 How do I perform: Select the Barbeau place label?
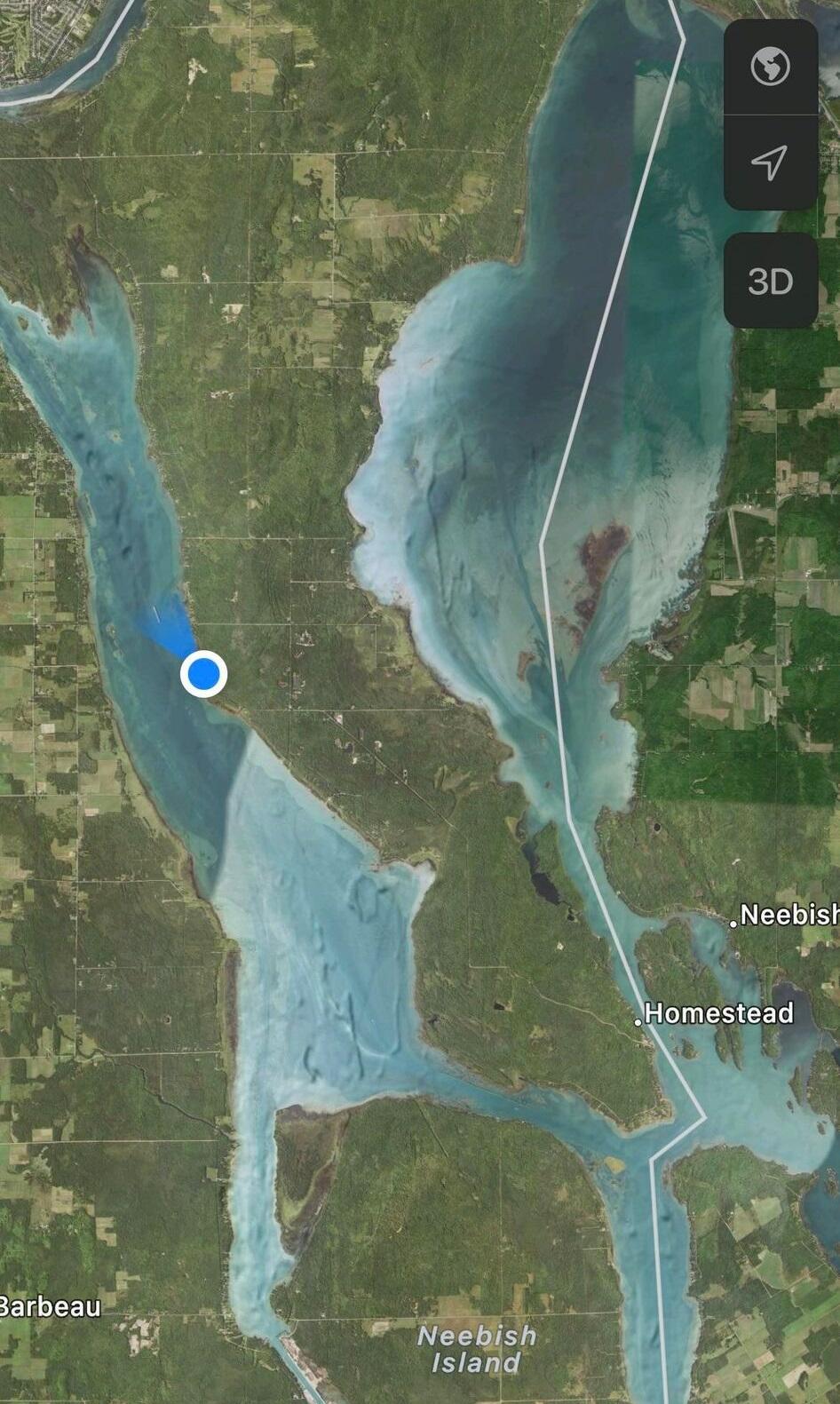(50, 1306)
